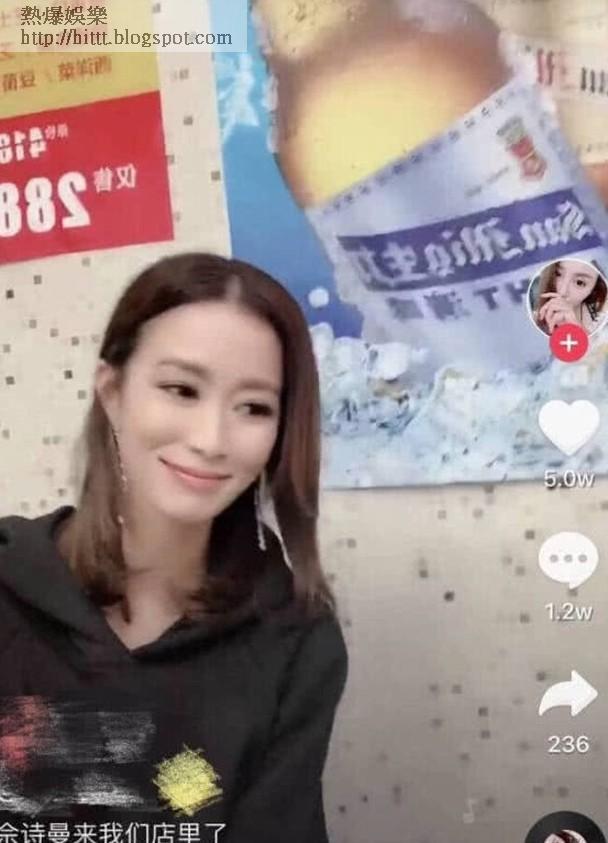Viewport: 608px width, 843px height.
Task: Follow the creator with the red plus button
Action: click(568, 343)
